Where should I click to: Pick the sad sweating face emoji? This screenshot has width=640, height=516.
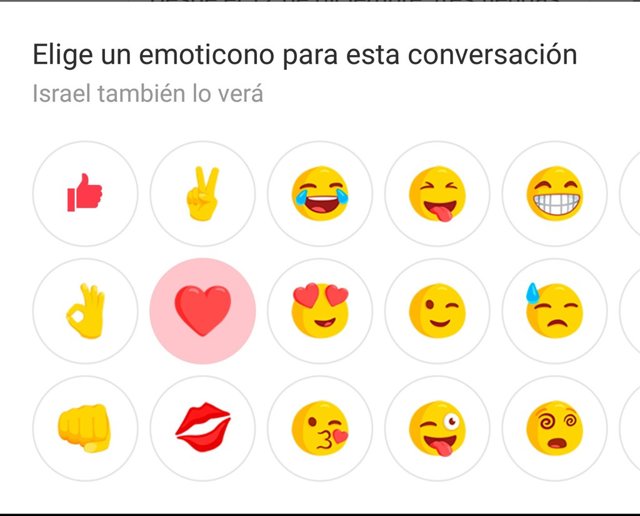pos(554,311)
